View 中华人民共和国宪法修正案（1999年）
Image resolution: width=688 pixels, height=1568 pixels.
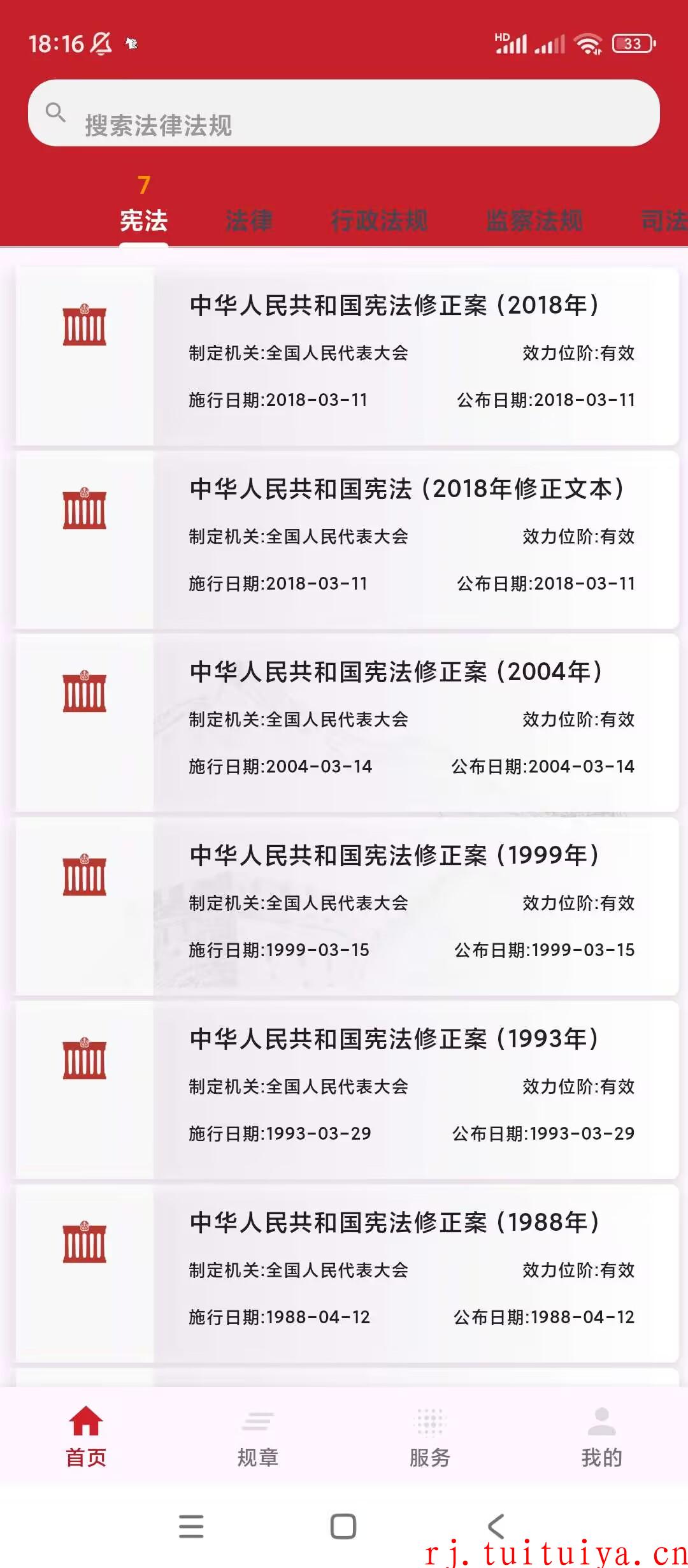[347, 906]
